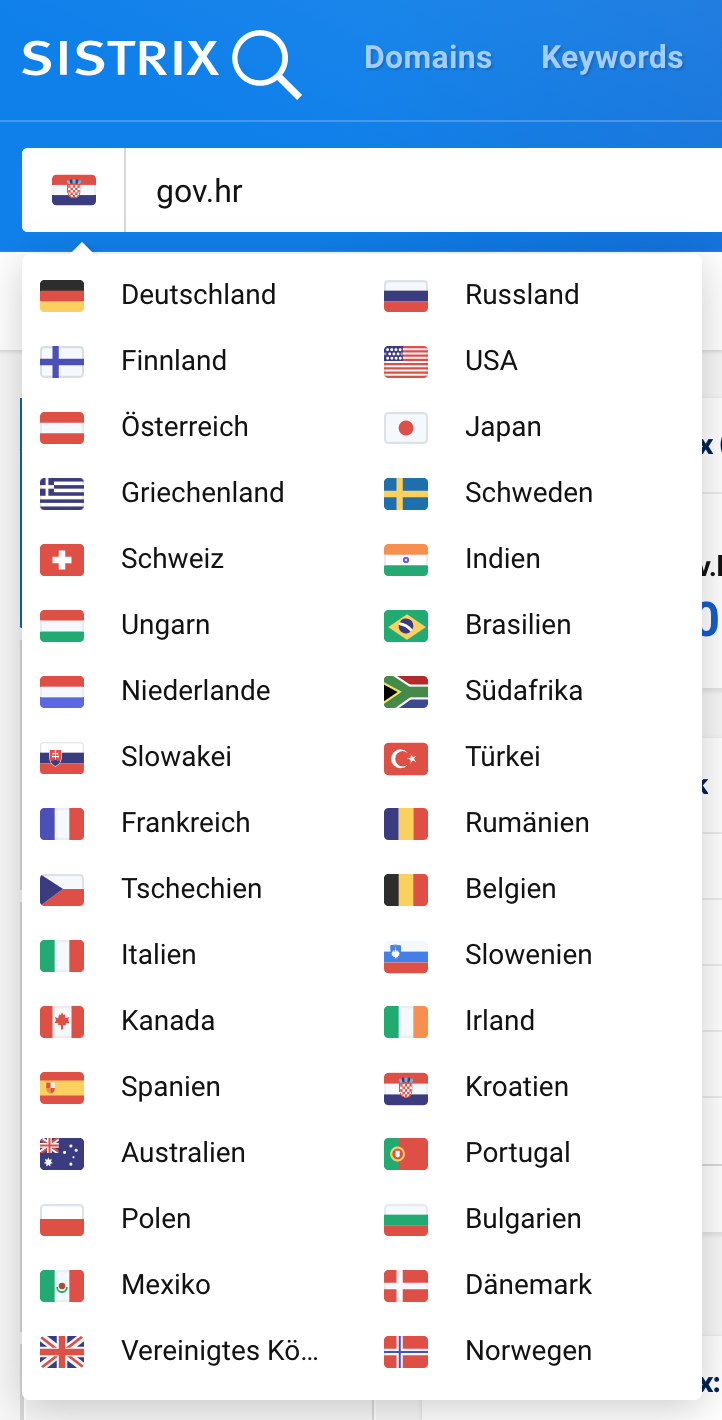Choose Finnland as the country

174,361
